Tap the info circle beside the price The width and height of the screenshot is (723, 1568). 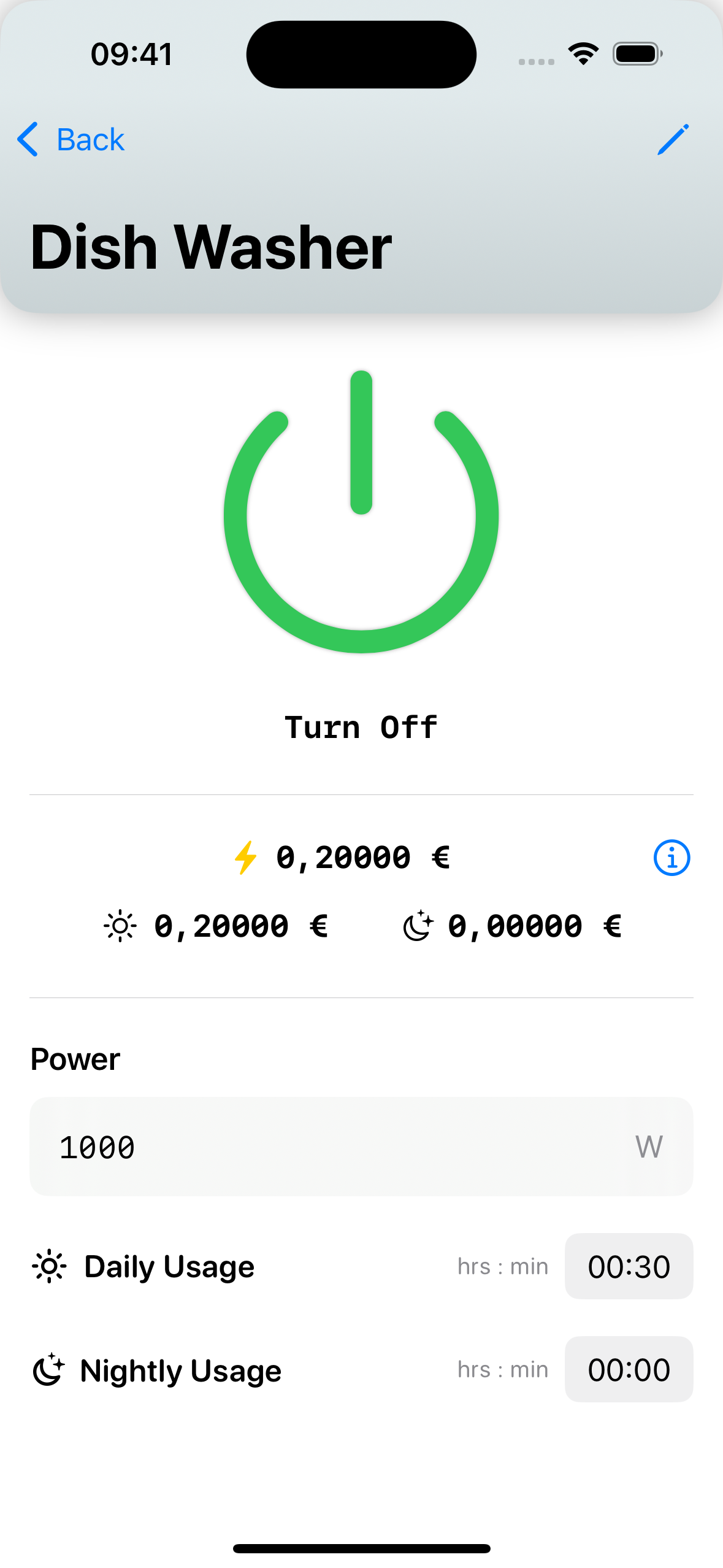(x=671, y=857)
